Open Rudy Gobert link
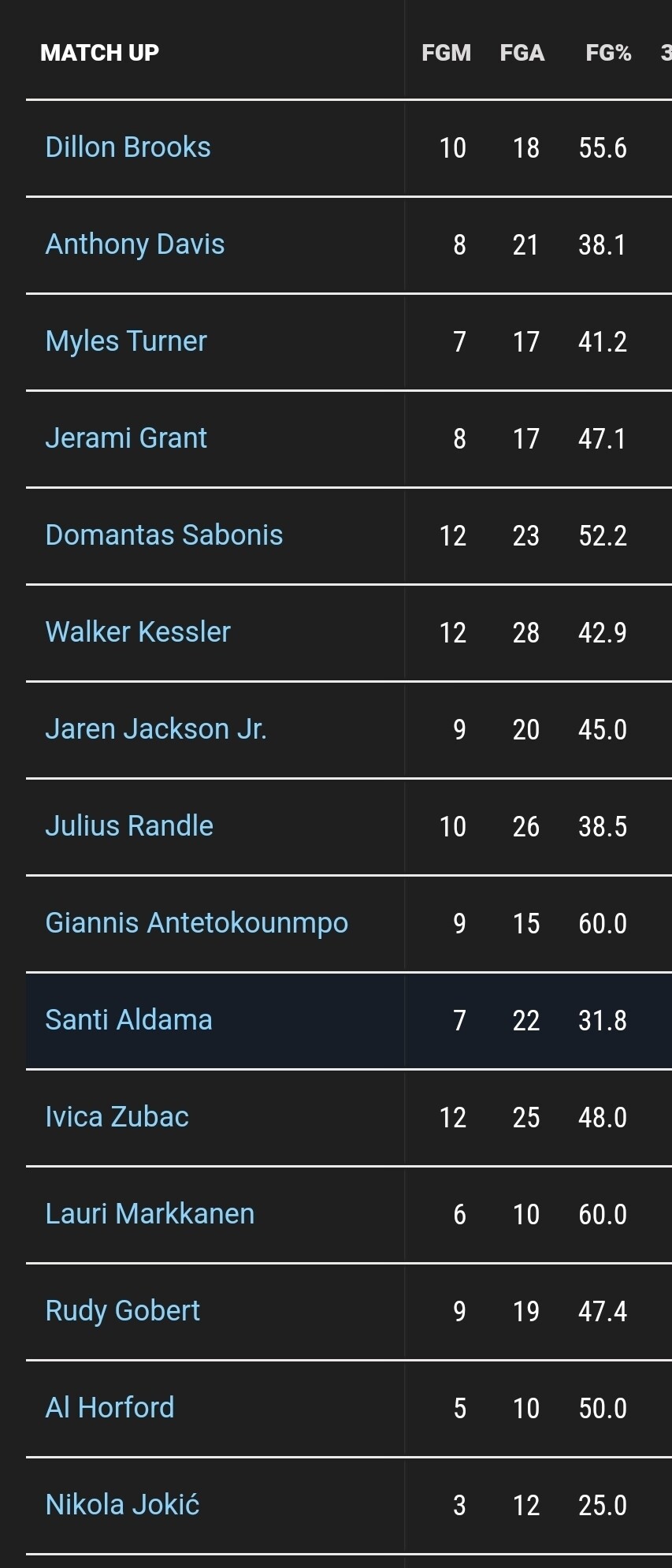 click(x=122, y=1311)
